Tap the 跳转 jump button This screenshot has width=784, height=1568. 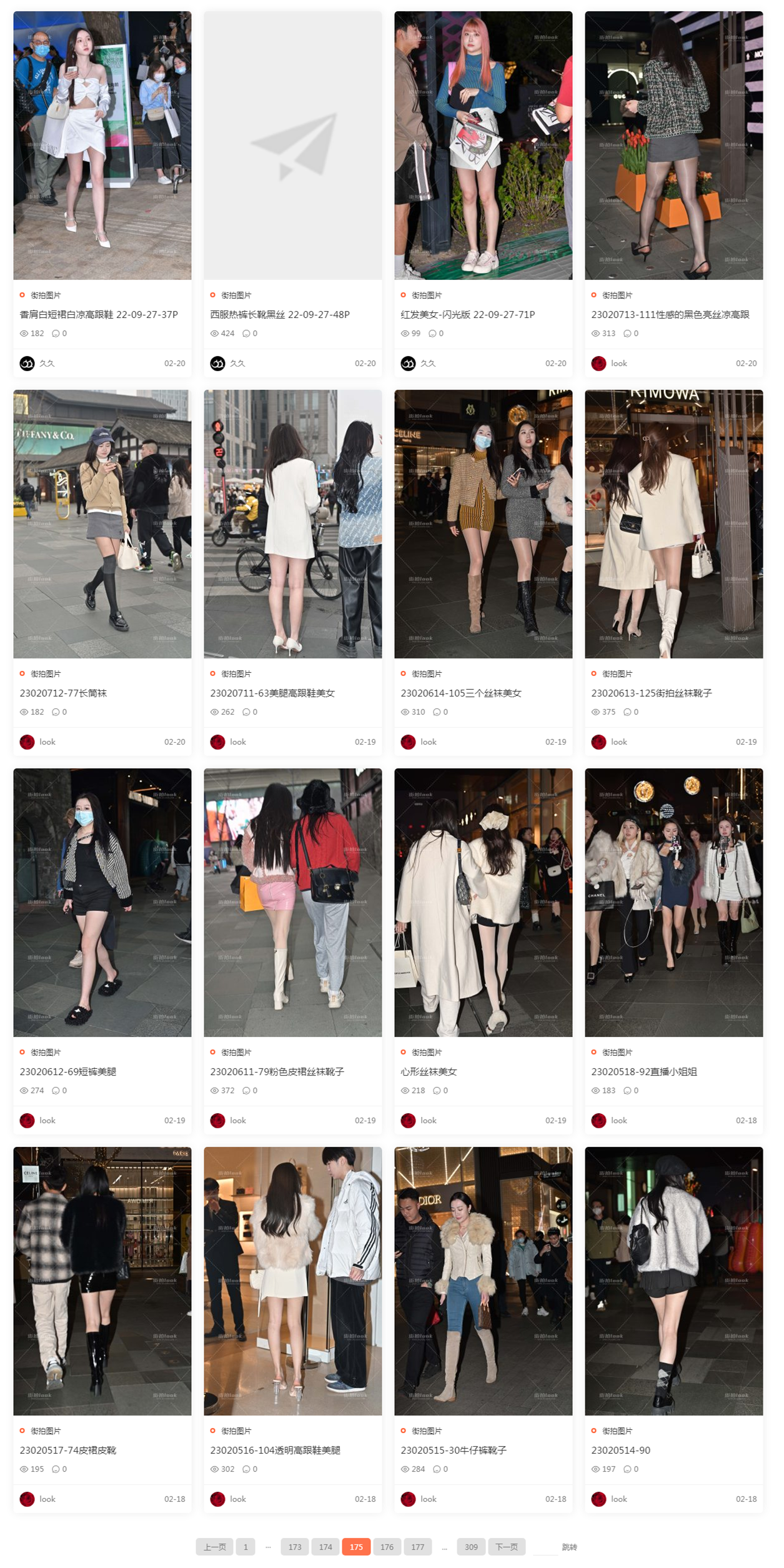570,1547
